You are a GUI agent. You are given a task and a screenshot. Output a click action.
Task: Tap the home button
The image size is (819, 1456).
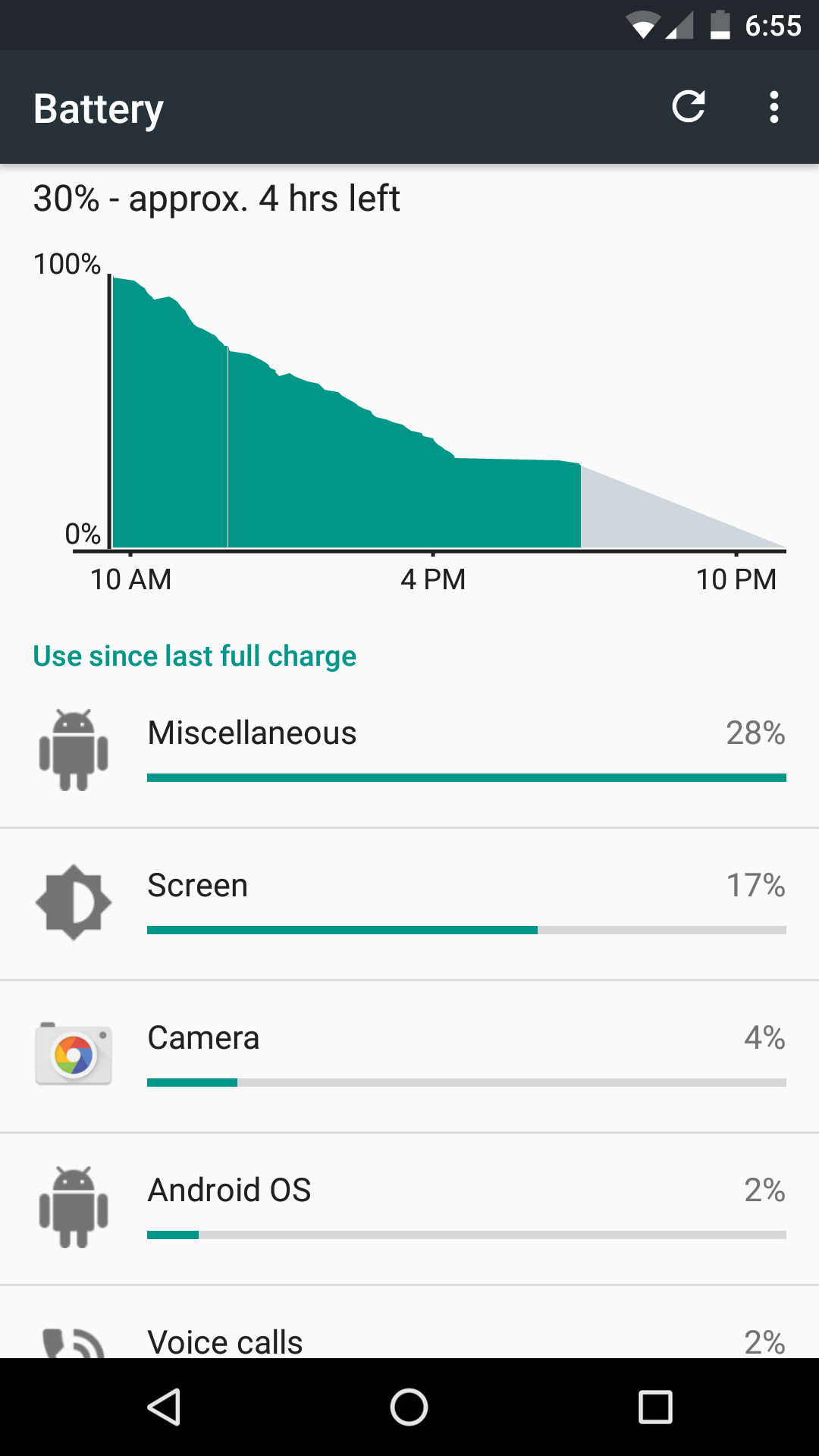(x=409, y=1407)
